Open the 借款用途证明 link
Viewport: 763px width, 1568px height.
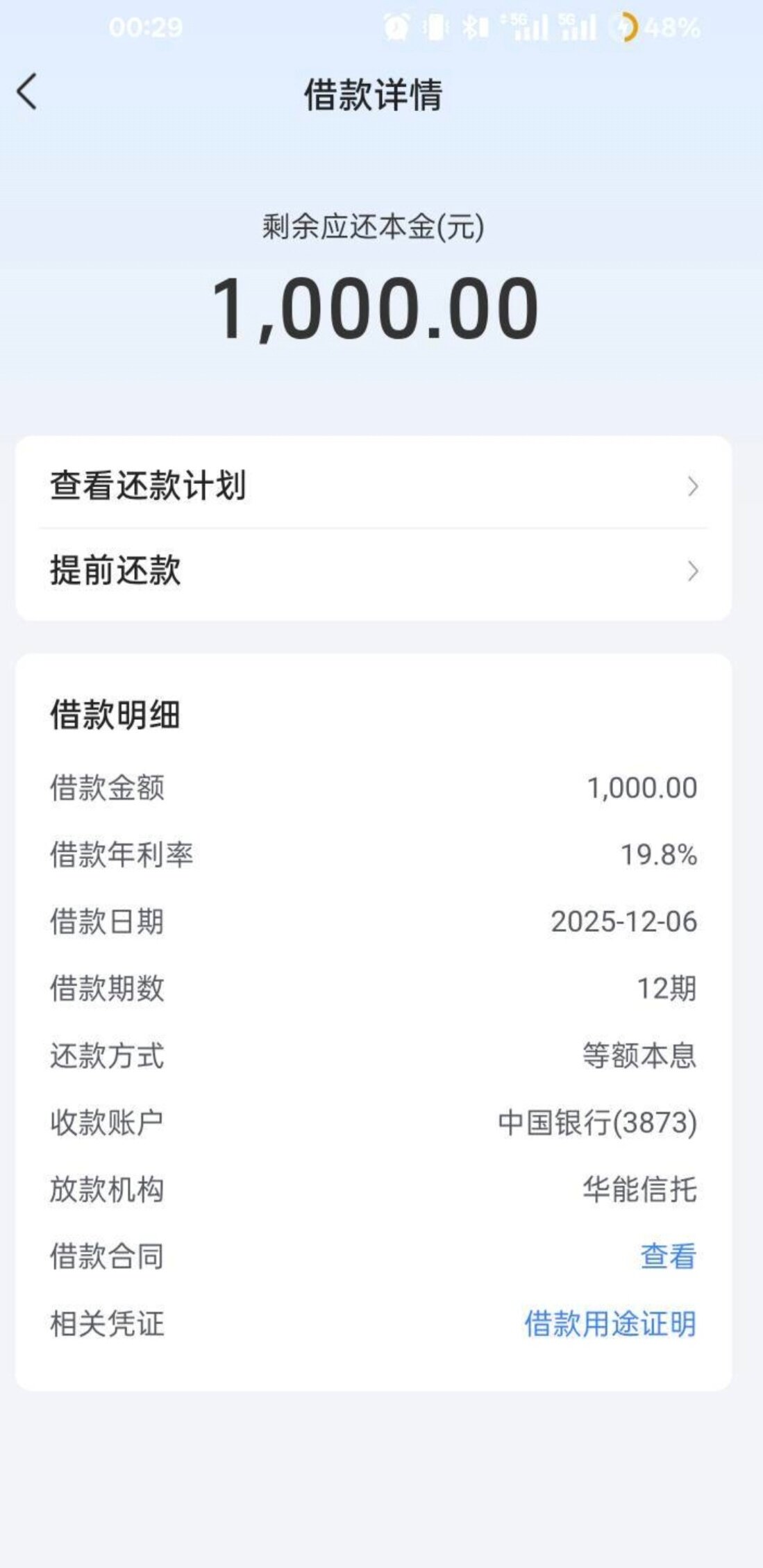click(610, 1324)
